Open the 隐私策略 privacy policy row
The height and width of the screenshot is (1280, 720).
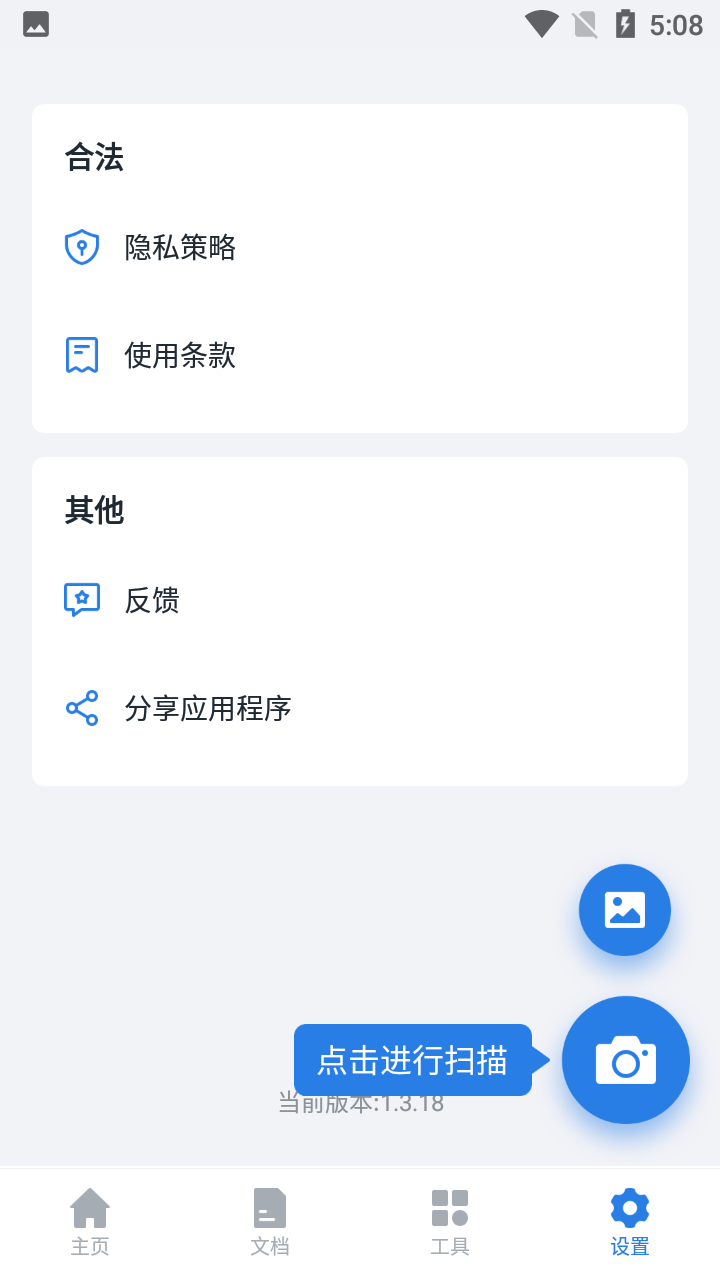coord(360,247)
